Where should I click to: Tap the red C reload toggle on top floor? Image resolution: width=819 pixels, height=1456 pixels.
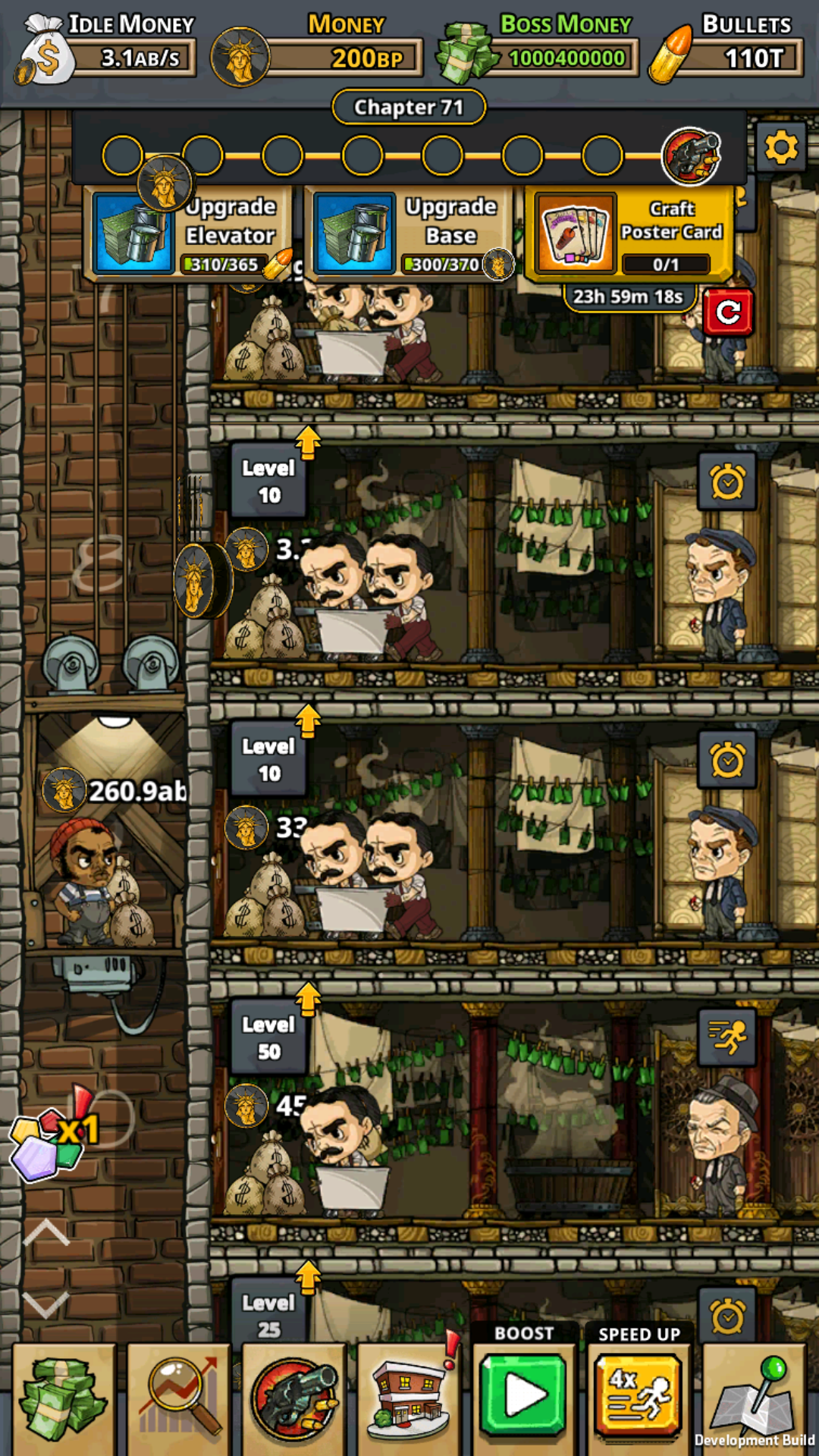(x=726, y=312)
